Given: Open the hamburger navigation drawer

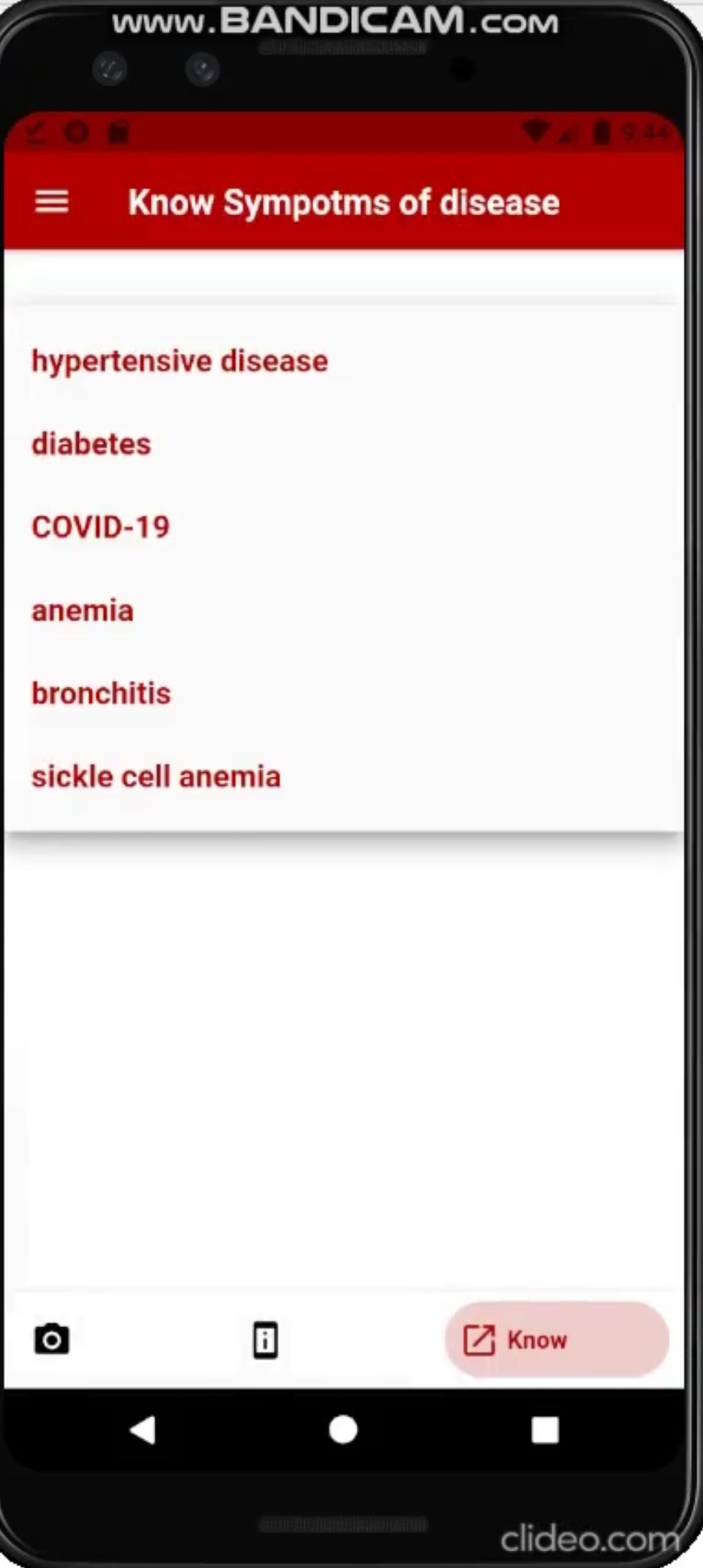Looking at the screenshot, I should pyautogui.click(x=52, y=201).
